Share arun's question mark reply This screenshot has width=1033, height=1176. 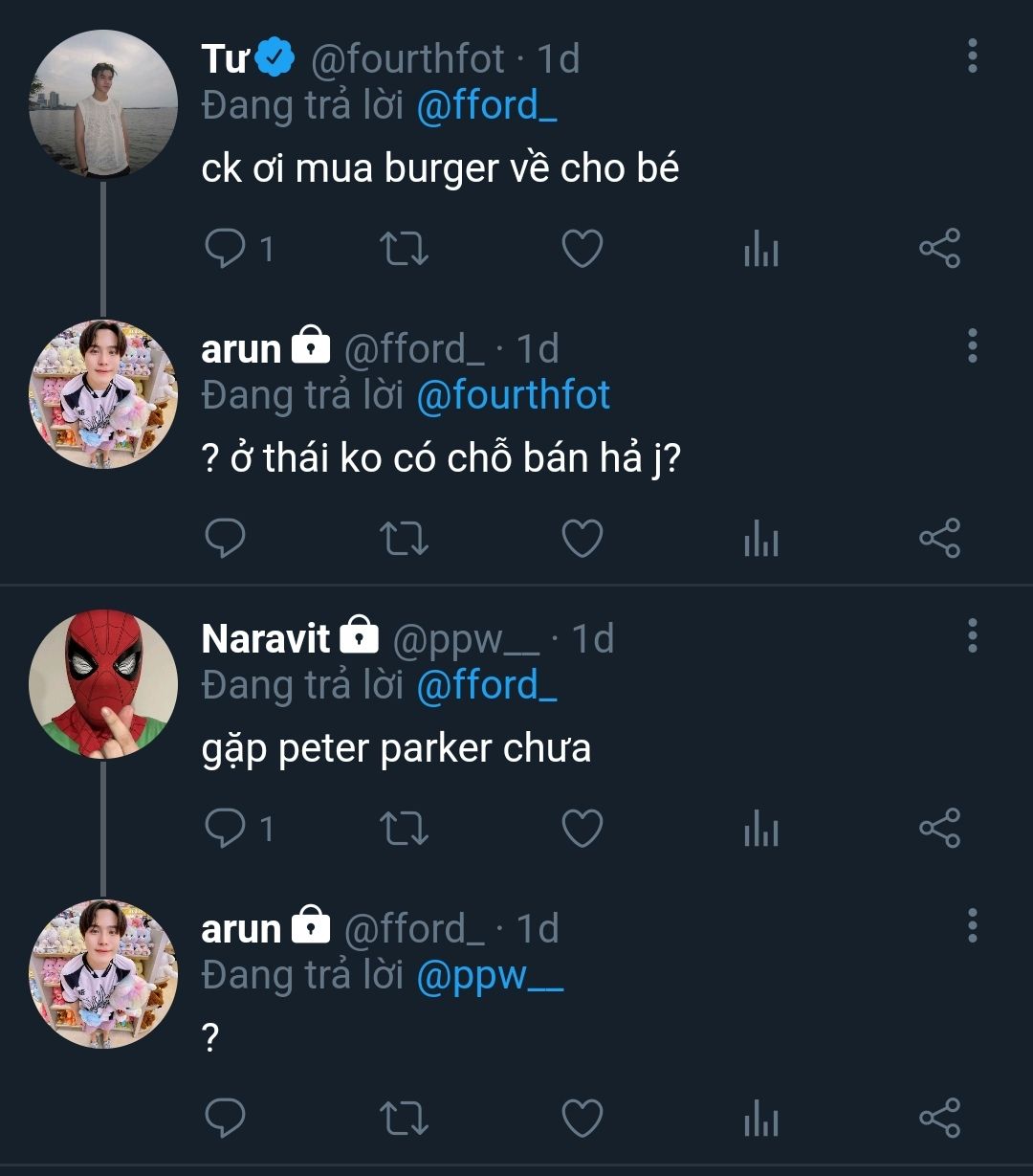point(938,1118)
